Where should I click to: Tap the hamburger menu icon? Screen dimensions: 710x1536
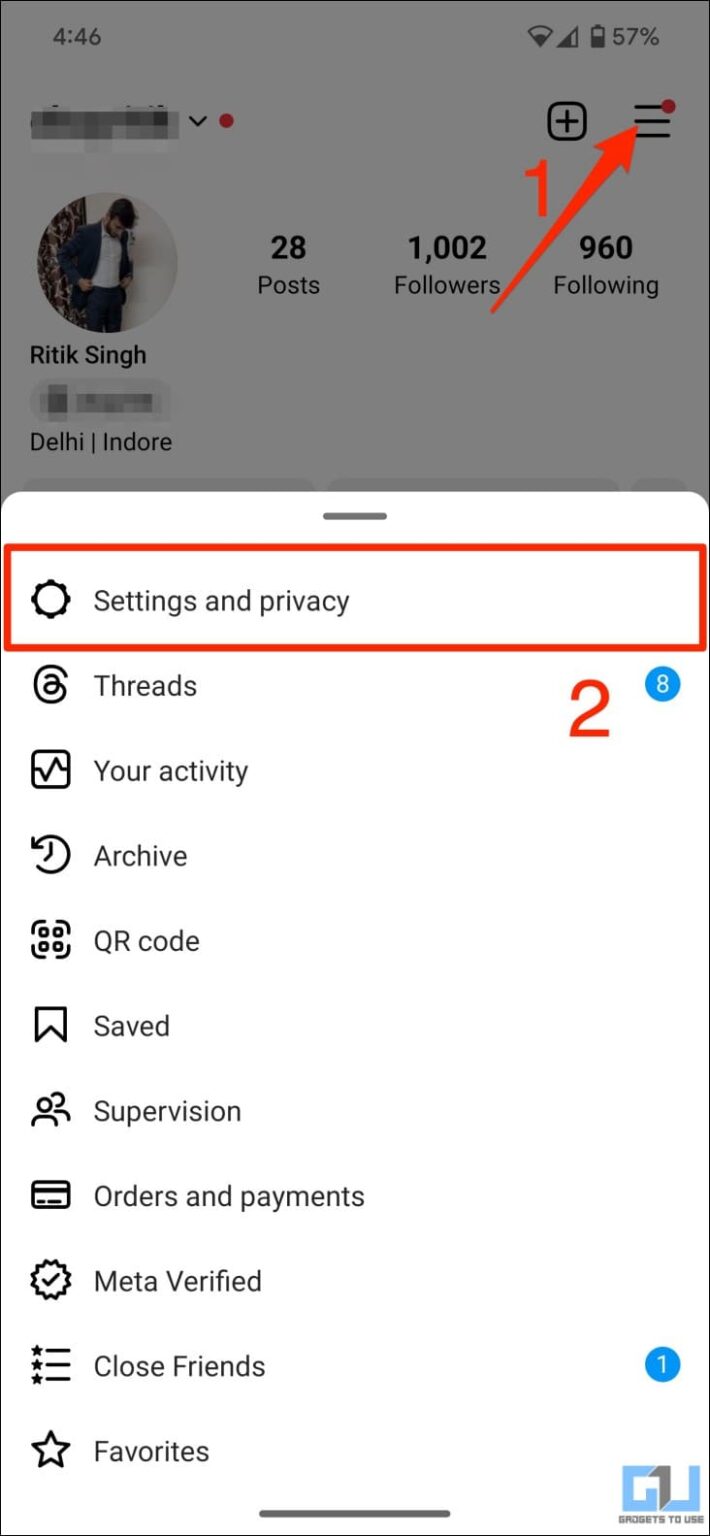tap(652, 122)
